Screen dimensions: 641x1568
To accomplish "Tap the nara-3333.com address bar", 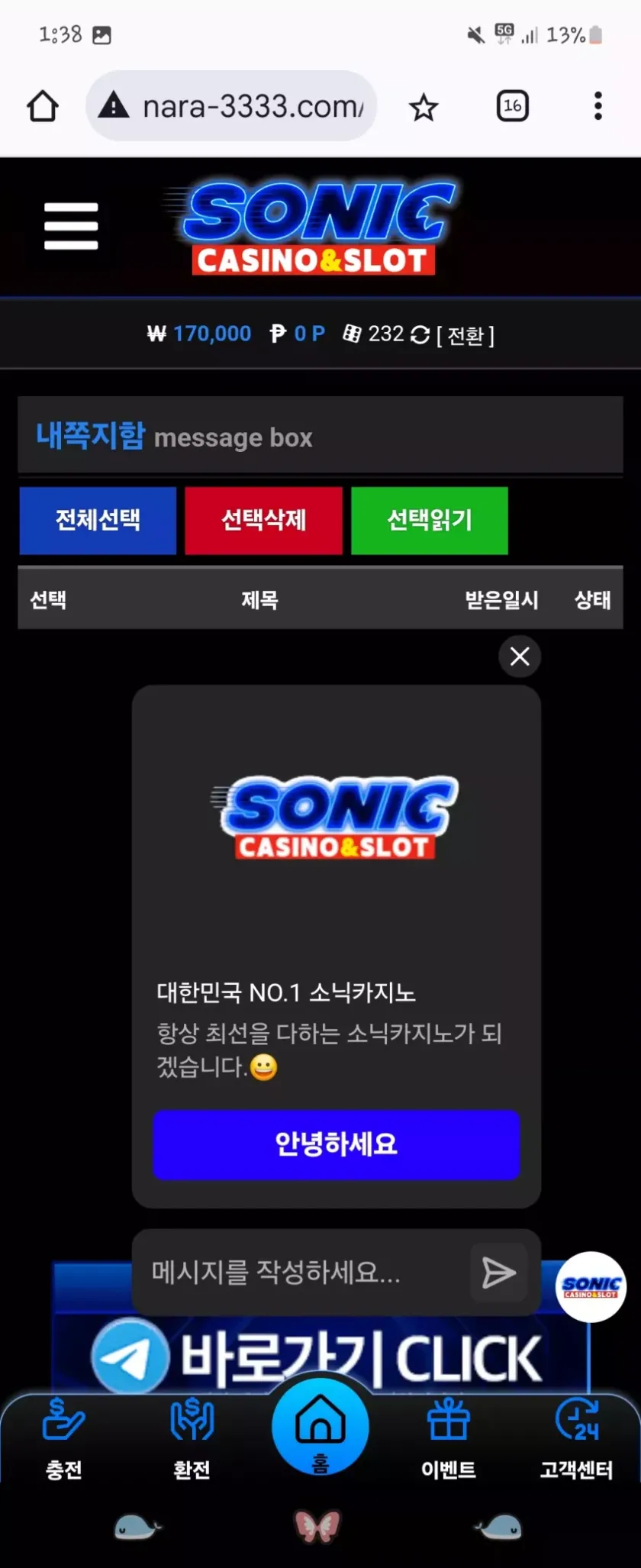I will pyautogui.click(x=244, y=107).
